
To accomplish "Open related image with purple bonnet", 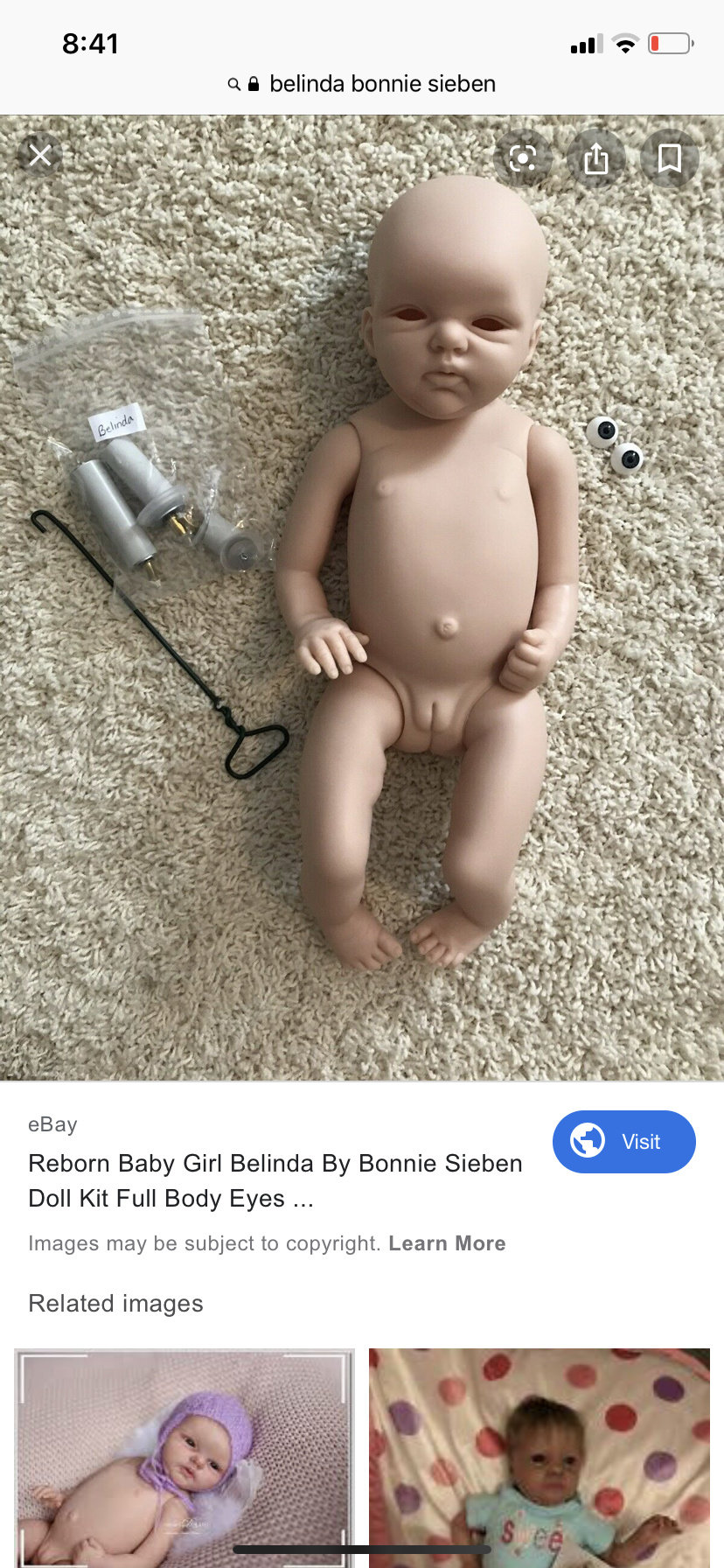I will [184, 1458].
